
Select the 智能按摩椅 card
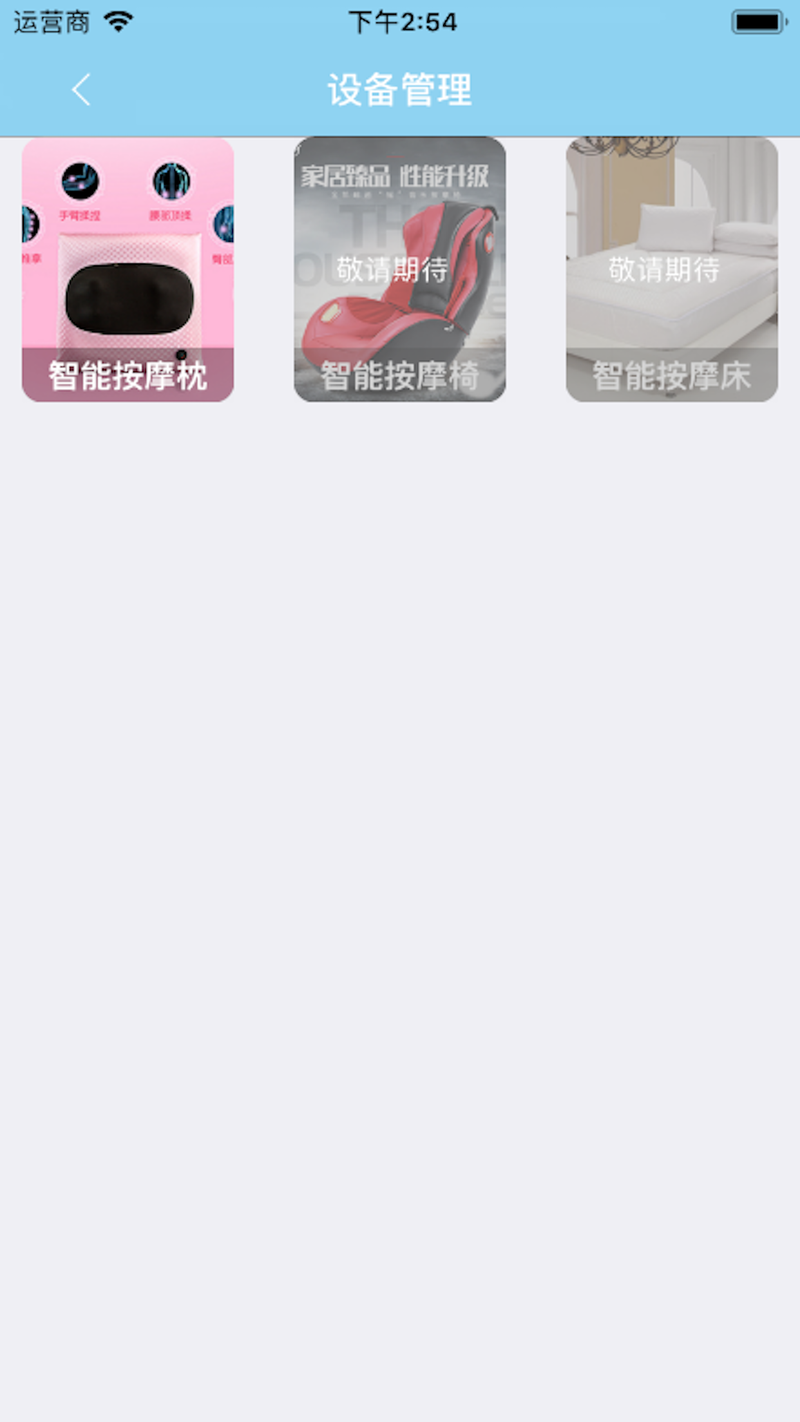tap(400, 269)
